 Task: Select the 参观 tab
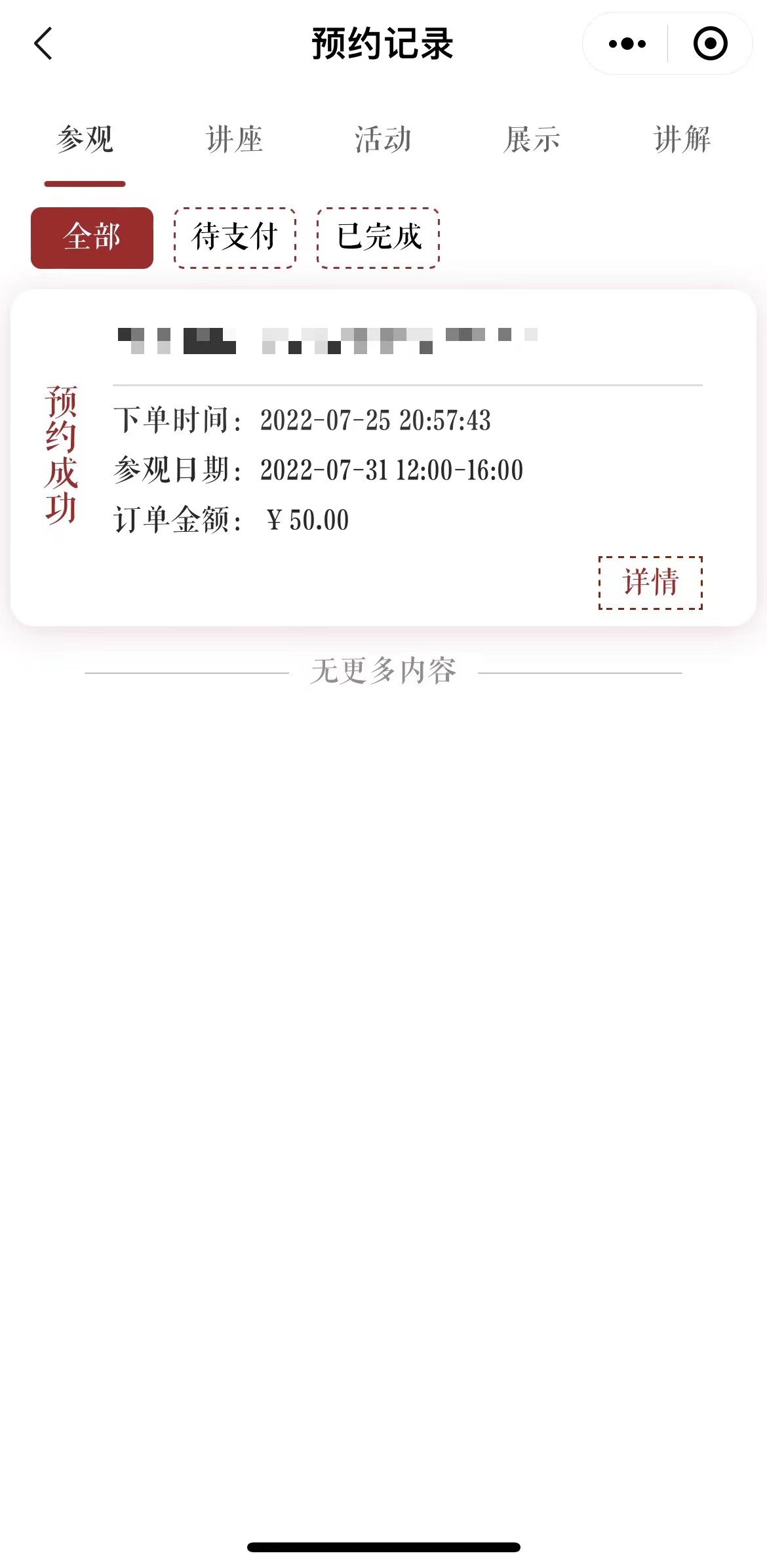click(x=85, y=140)
